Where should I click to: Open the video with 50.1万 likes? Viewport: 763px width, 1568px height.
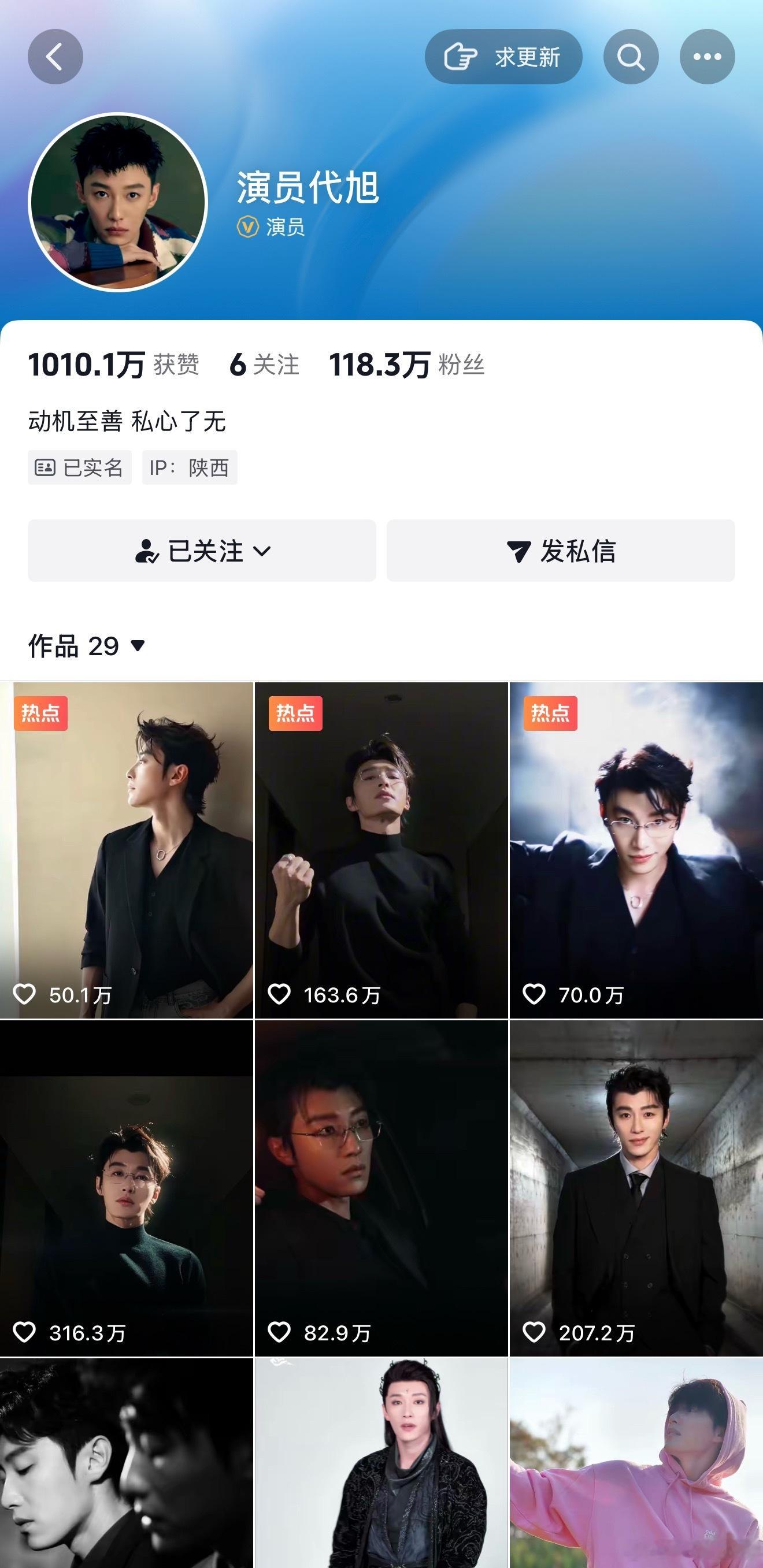click(x=126, y=850)
